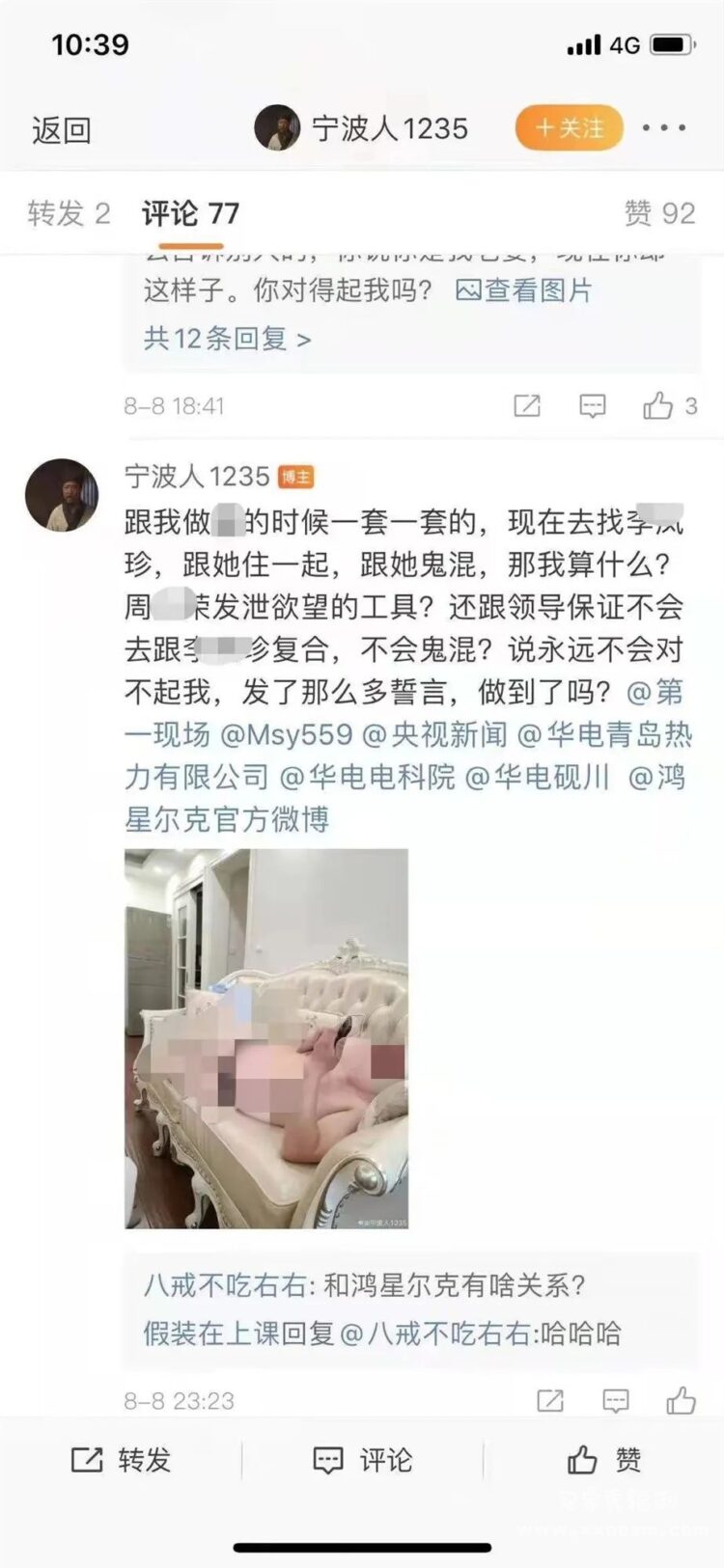This screenshot has width=724, height=1568.
Task: Reply to the comment posted 8-8 18:41
Action: [592, 406]
